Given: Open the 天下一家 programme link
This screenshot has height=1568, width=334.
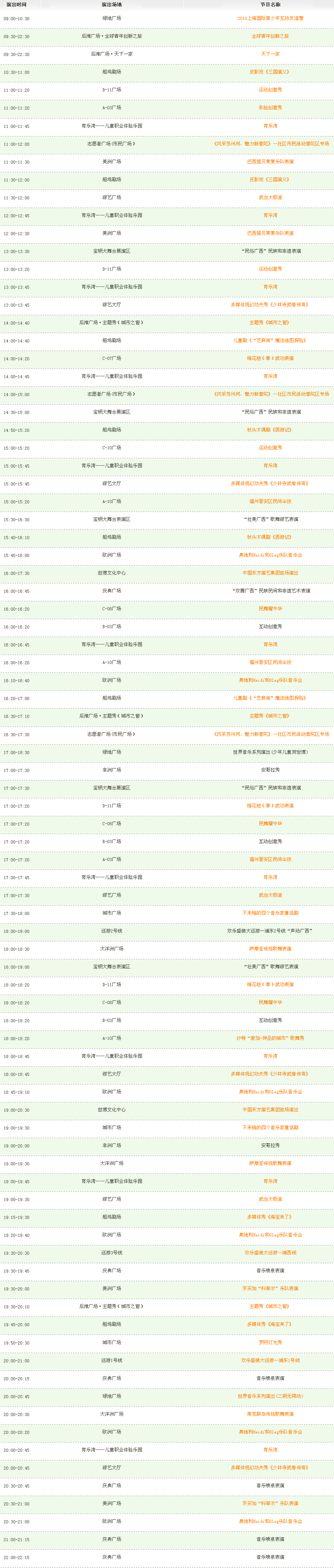Looking at the screenshot, I should click(x=270, y=54).
